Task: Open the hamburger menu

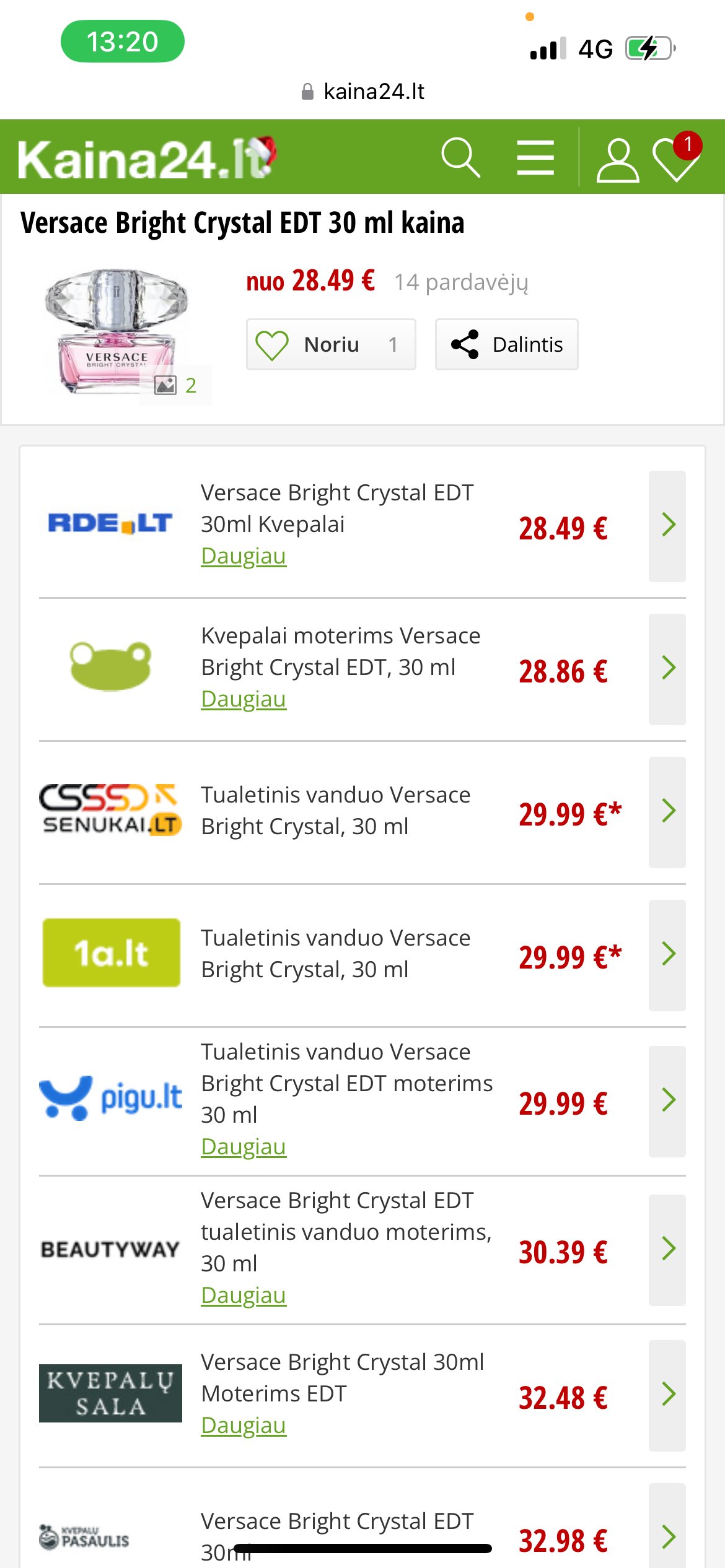Action: coord(535,157)
